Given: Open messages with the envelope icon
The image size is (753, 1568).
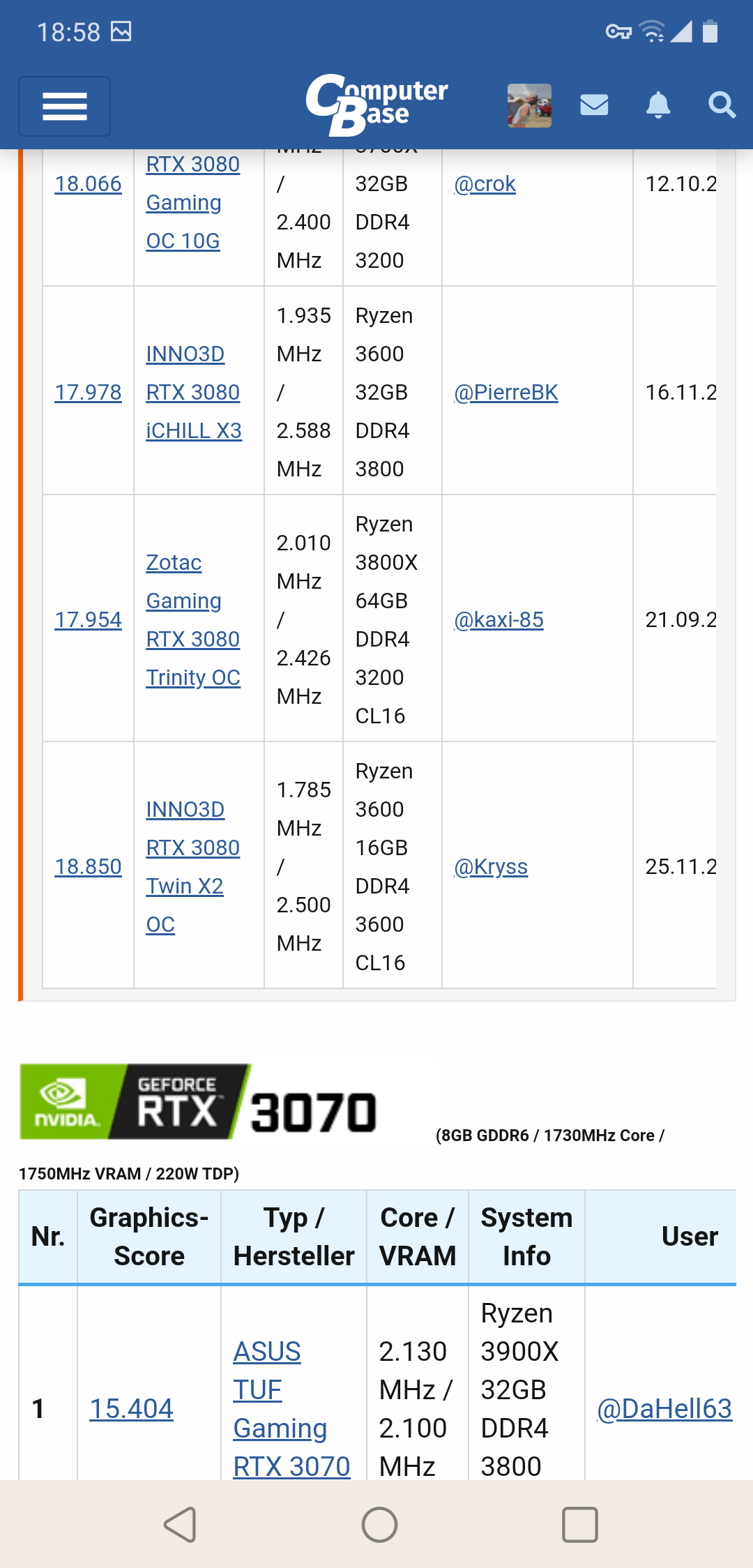Looking at the screenshot, I should [594, 105].
